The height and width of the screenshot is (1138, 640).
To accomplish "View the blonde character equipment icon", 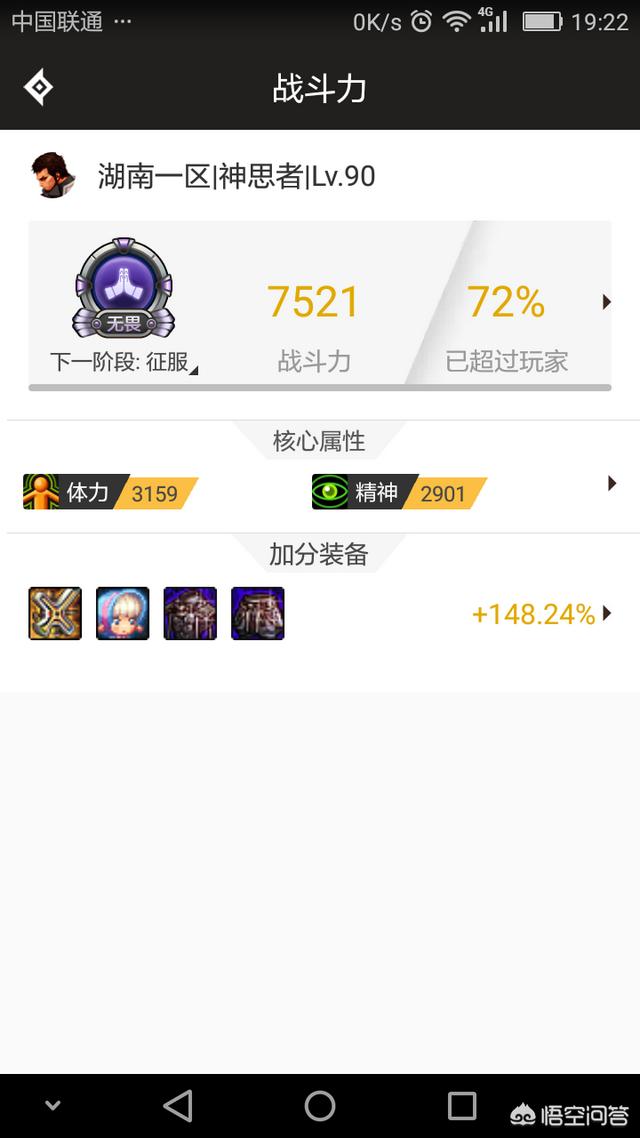I will click(122, 613).
